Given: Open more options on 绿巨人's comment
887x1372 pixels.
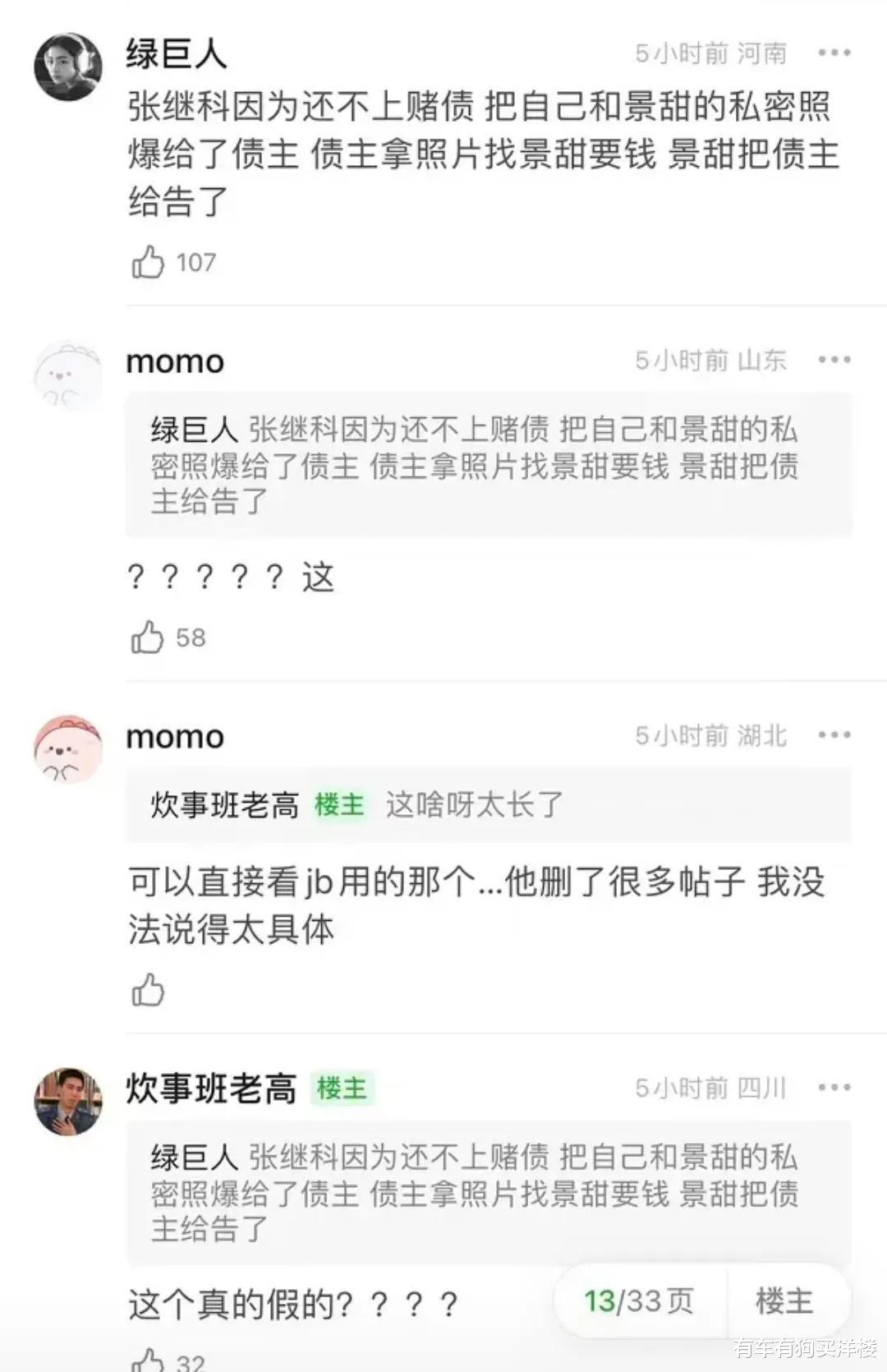Looking at the screenshot, I should (x=835, y=52).
